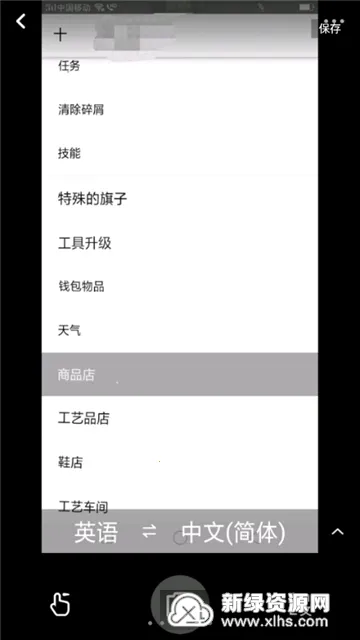Select 英语 as the source language
Image resolution: width=360 pixels, height=640 pixels.
(x=96, y=533)
